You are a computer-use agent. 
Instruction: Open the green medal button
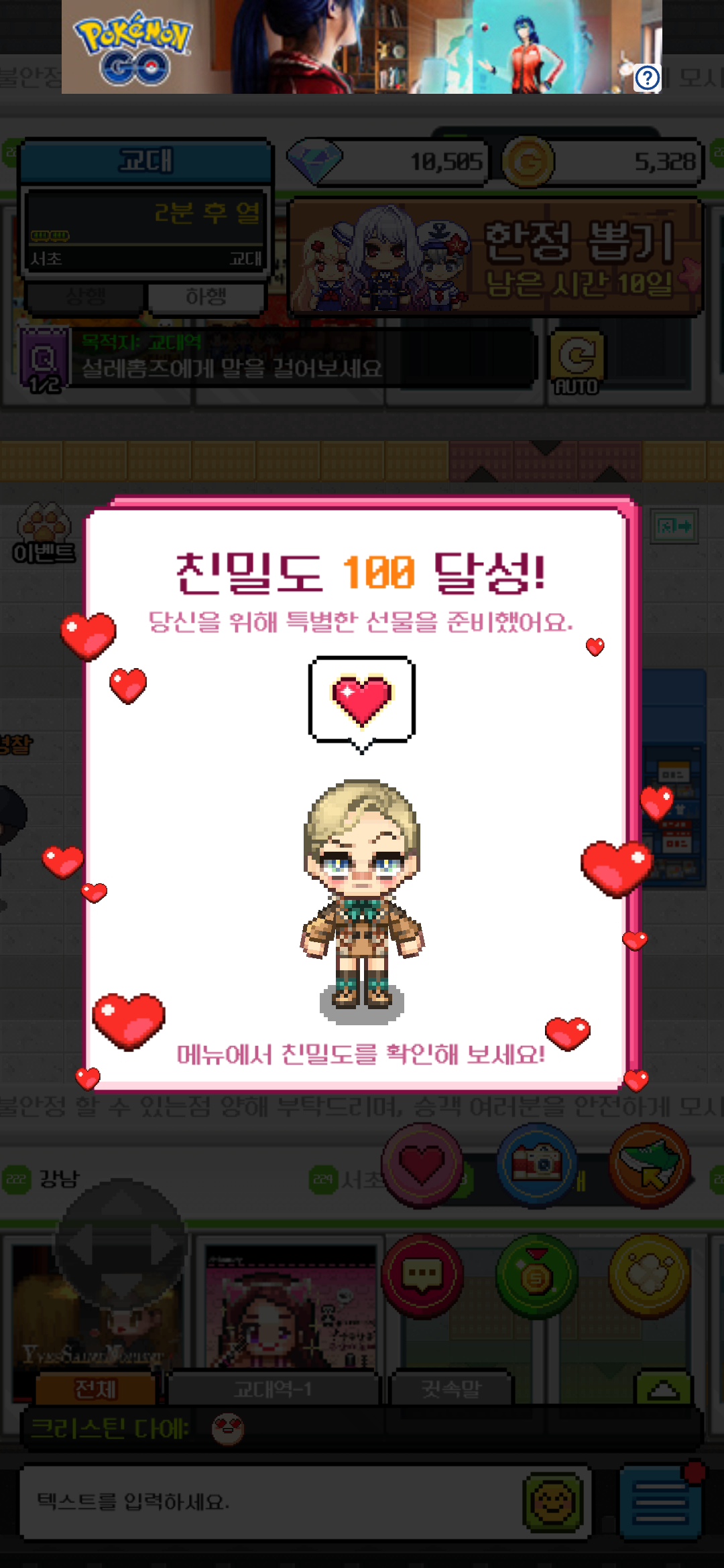(x=536, y=1275)
